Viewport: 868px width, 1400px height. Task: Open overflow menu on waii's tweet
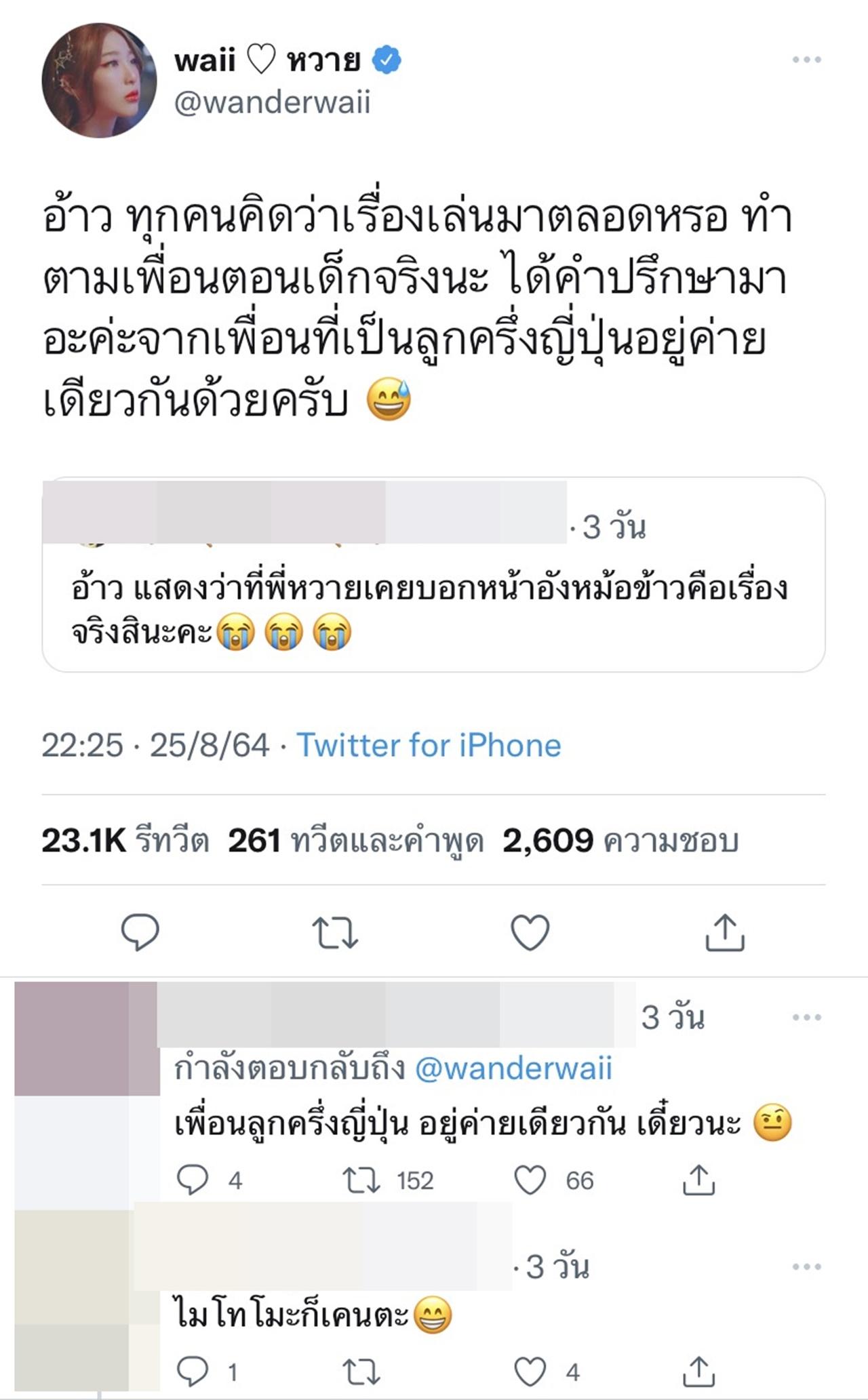pos(806,60)
